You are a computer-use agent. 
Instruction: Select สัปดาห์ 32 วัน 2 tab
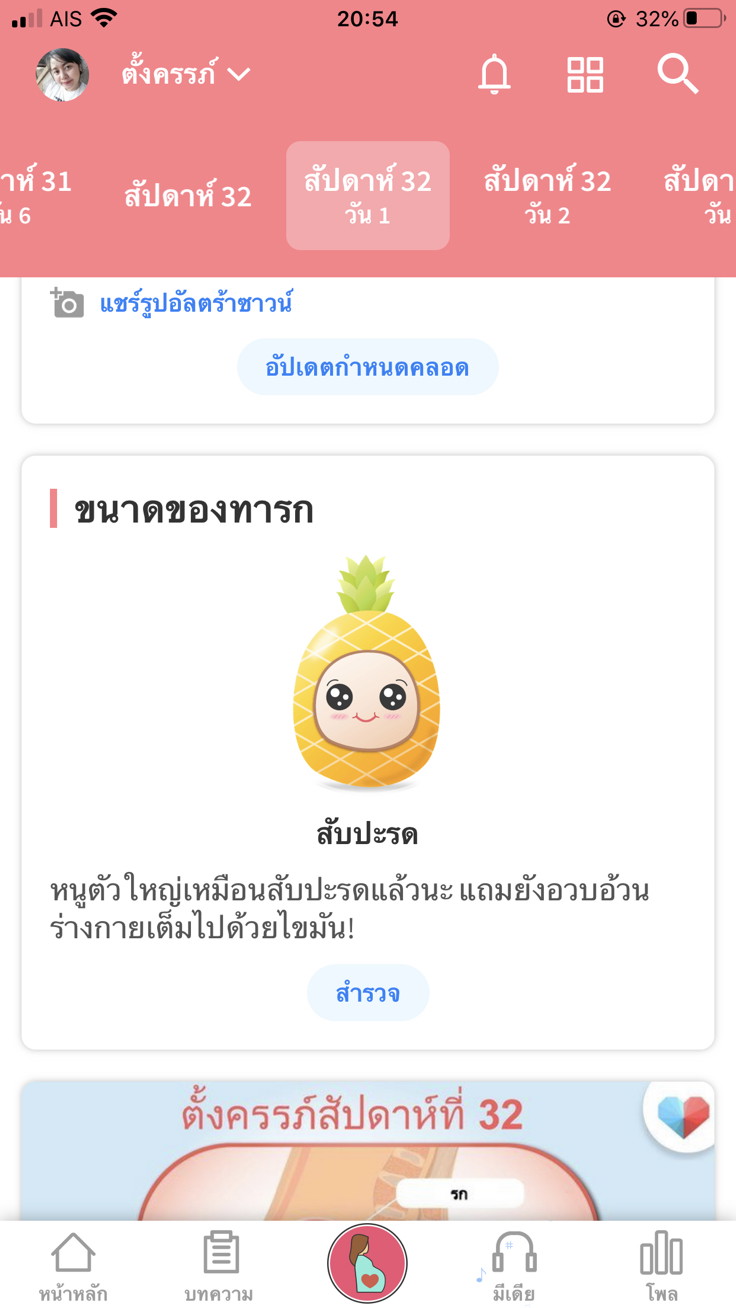pos(547,196)
